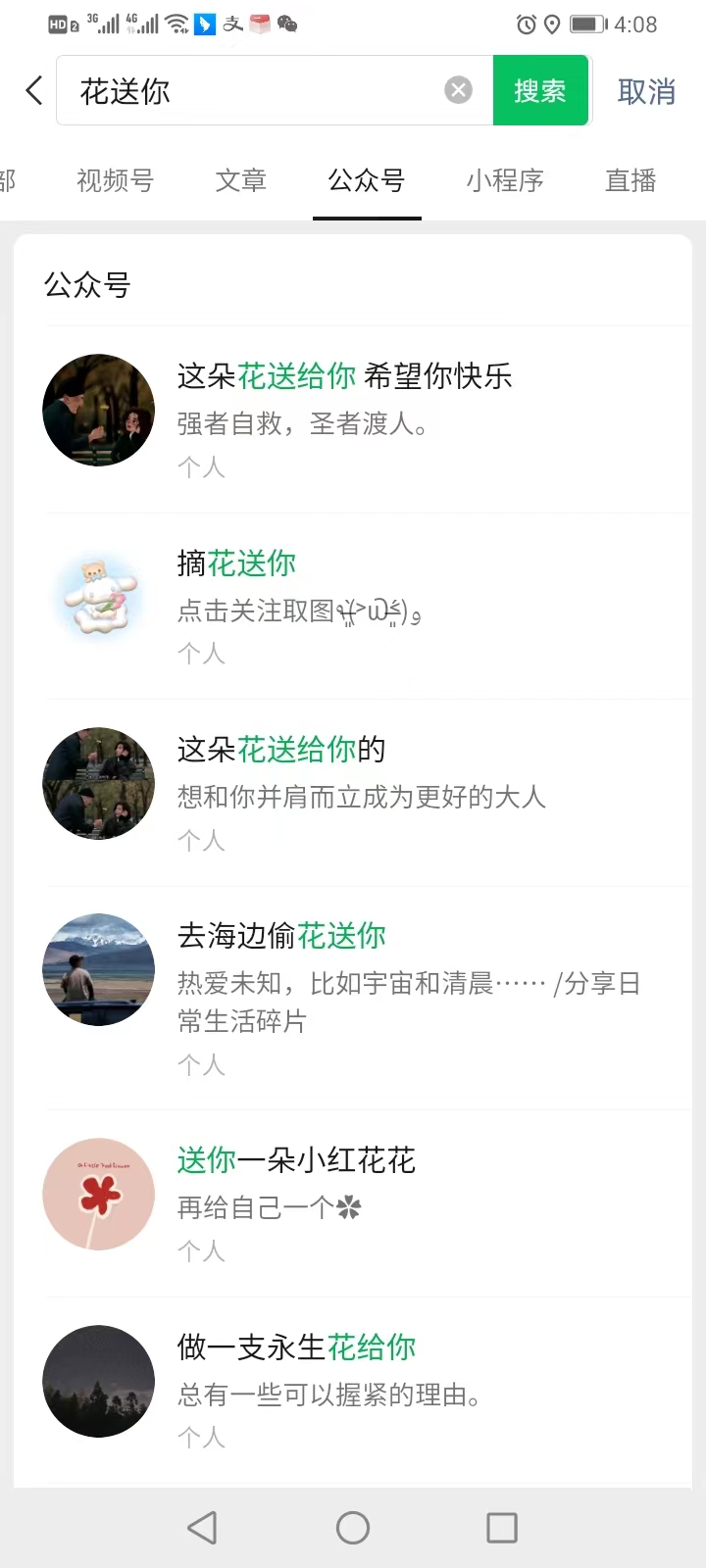Cancel the search with 取消
Screen dimensions: 706x1568
[x=645, y=92]
